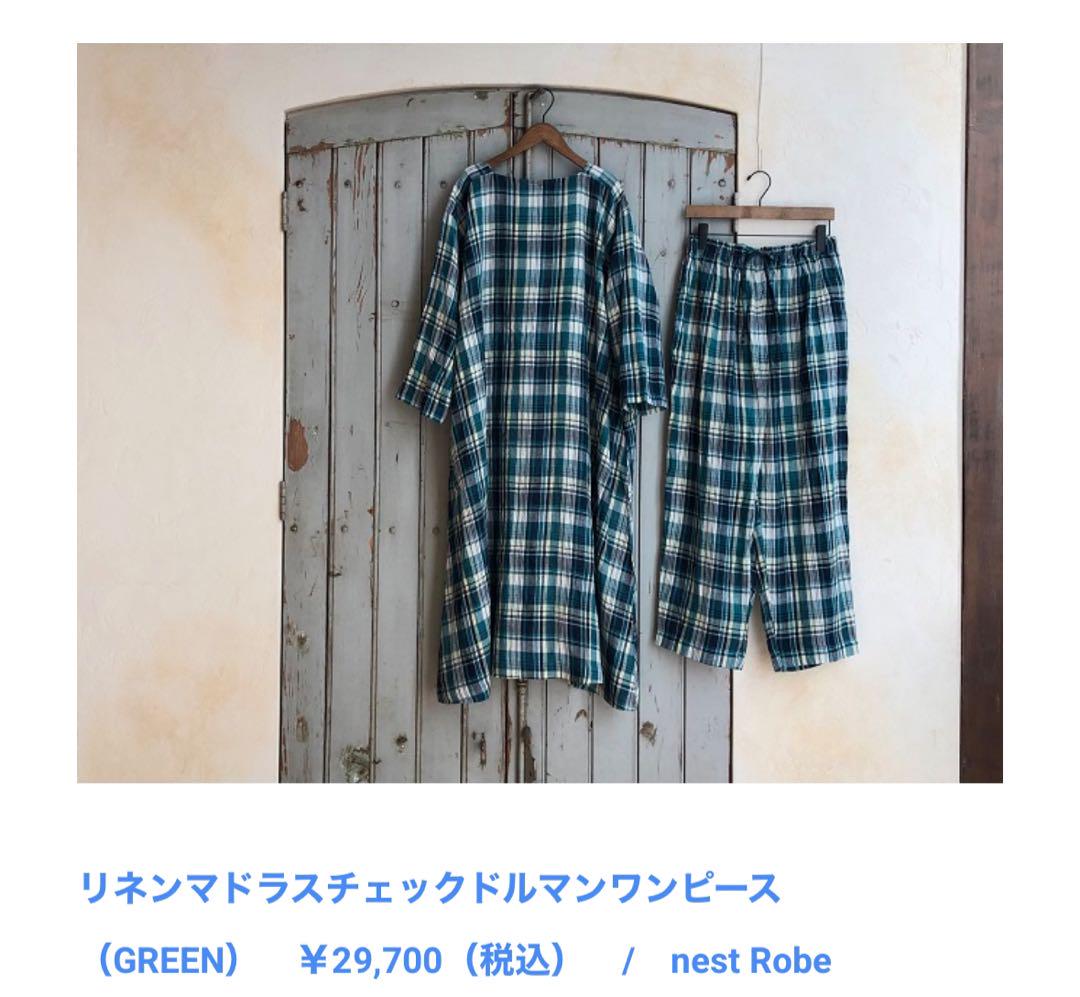Open the リネンマドラスチェックドルマンワンピース nest Robe link
The height and width of the screenshot is (997, 1080).
pyautogui.click(x=430, y=888)
